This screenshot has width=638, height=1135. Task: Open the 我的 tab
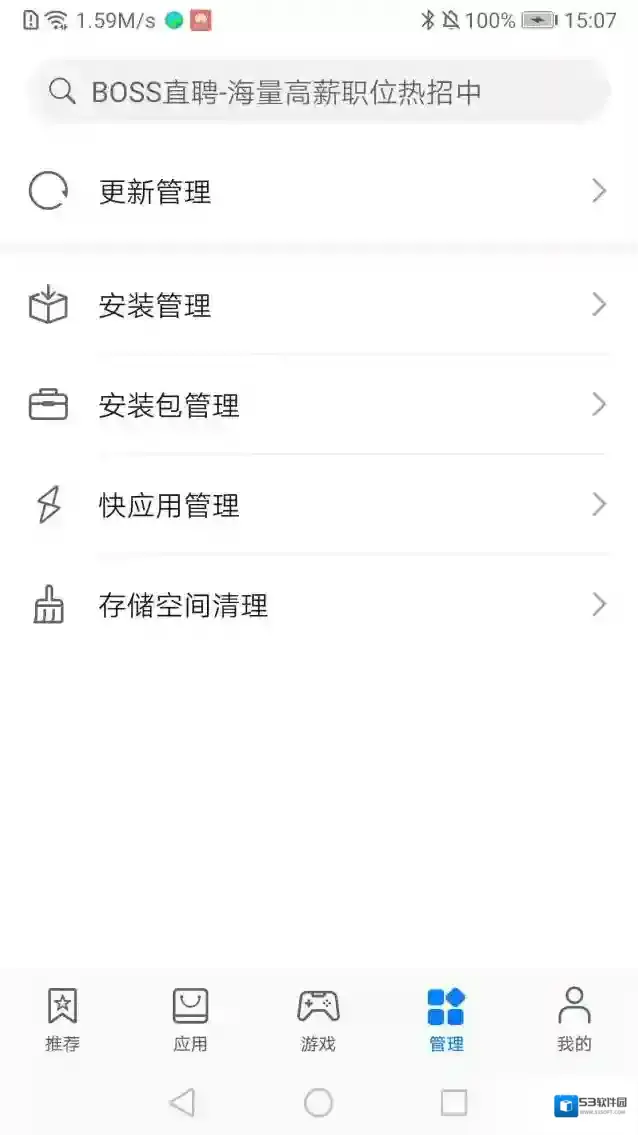[x=574, y=1020]
